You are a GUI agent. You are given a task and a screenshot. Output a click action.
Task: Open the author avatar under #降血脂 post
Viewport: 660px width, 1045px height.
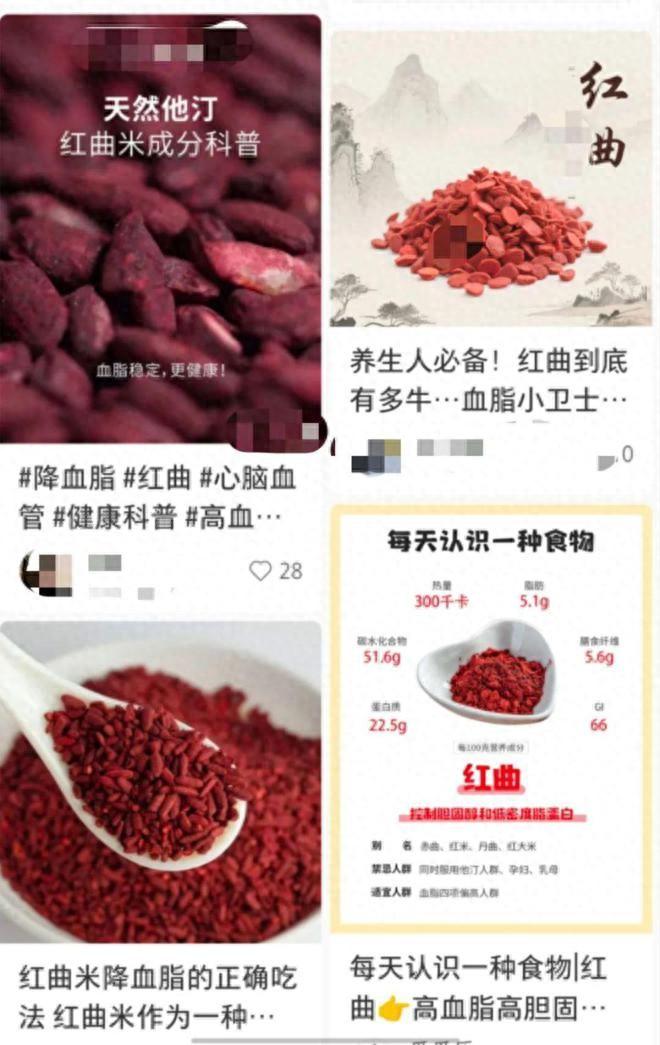[x=46, y=573]
